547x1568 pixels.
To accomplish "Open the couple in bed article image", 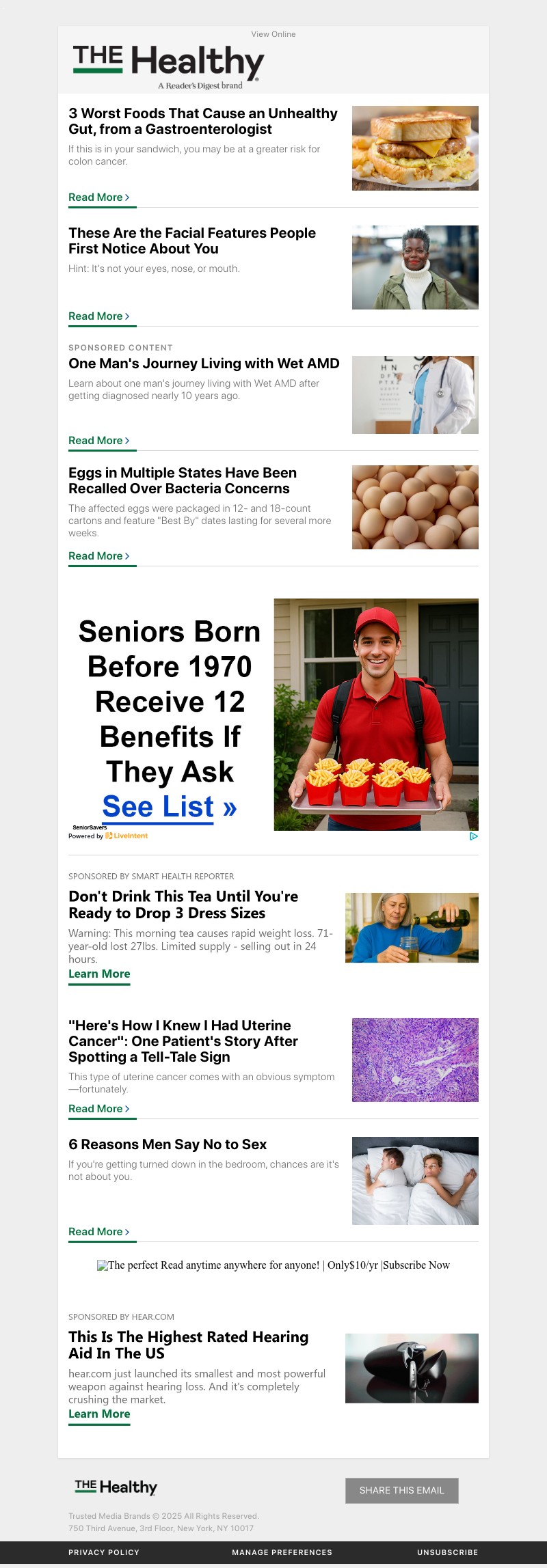I will [x=415, y=1181].
